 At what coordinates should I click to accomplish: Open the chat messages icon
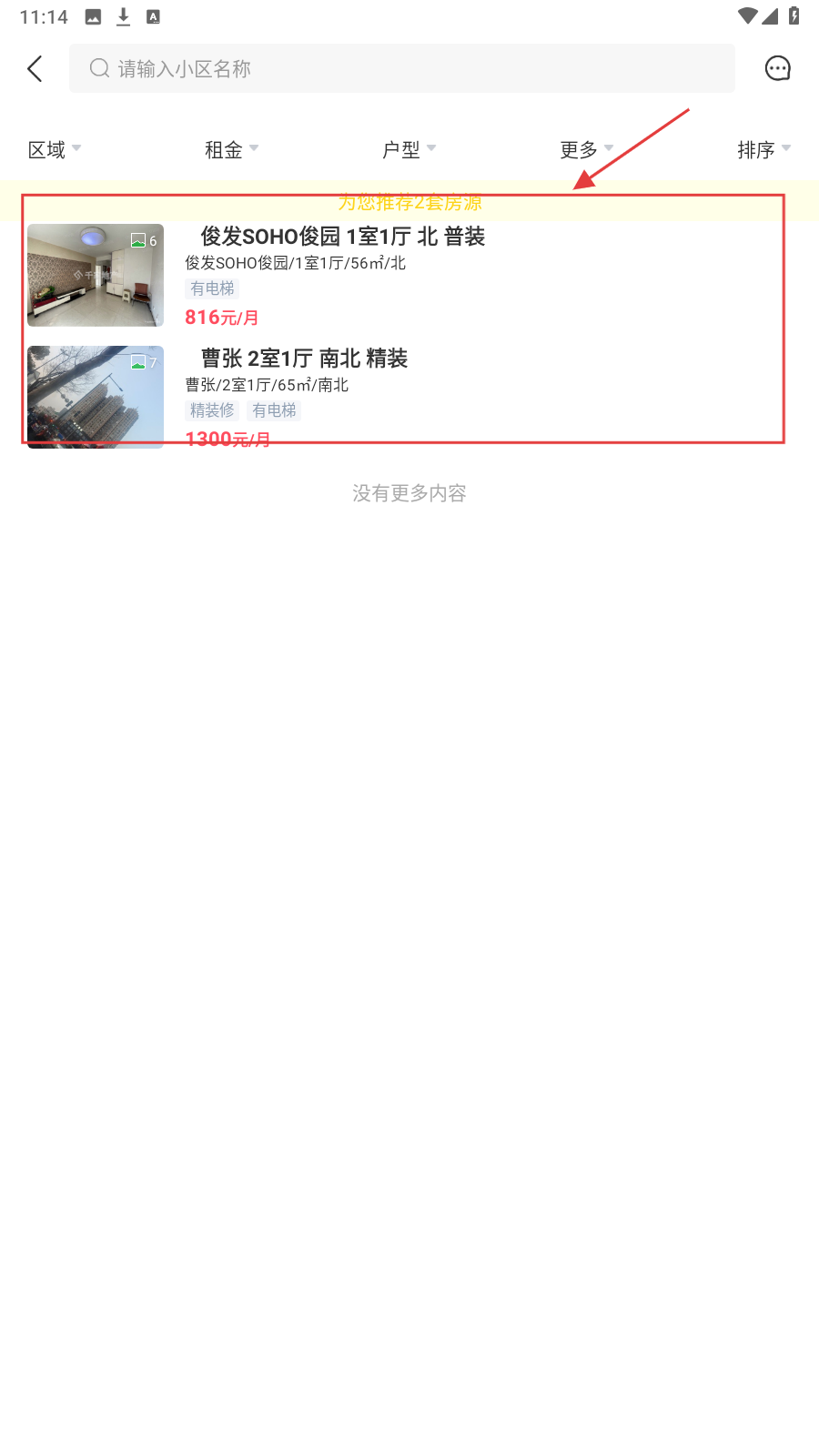[777, 69]
